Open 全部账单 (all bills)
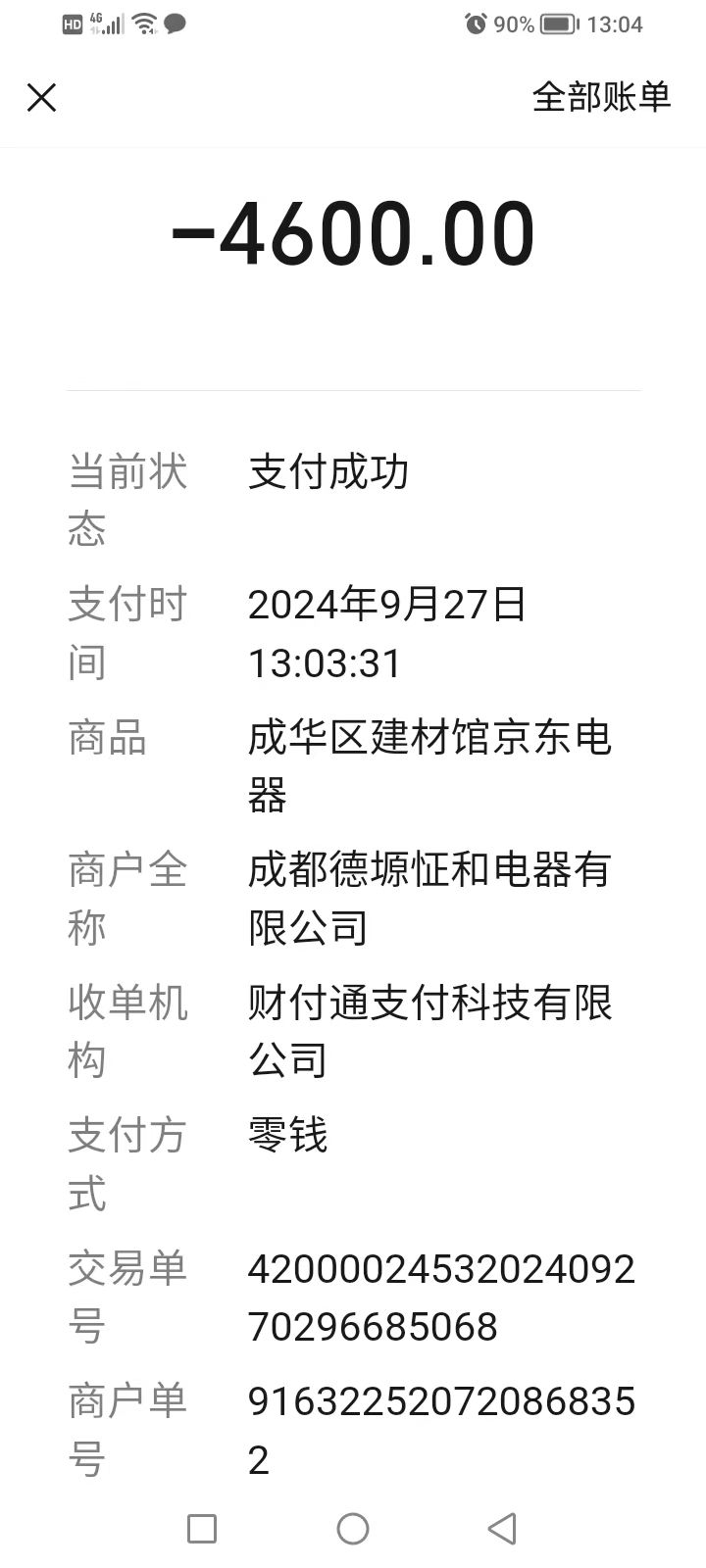The height and width of the screenshot is (1568, 706). [601, 96]
